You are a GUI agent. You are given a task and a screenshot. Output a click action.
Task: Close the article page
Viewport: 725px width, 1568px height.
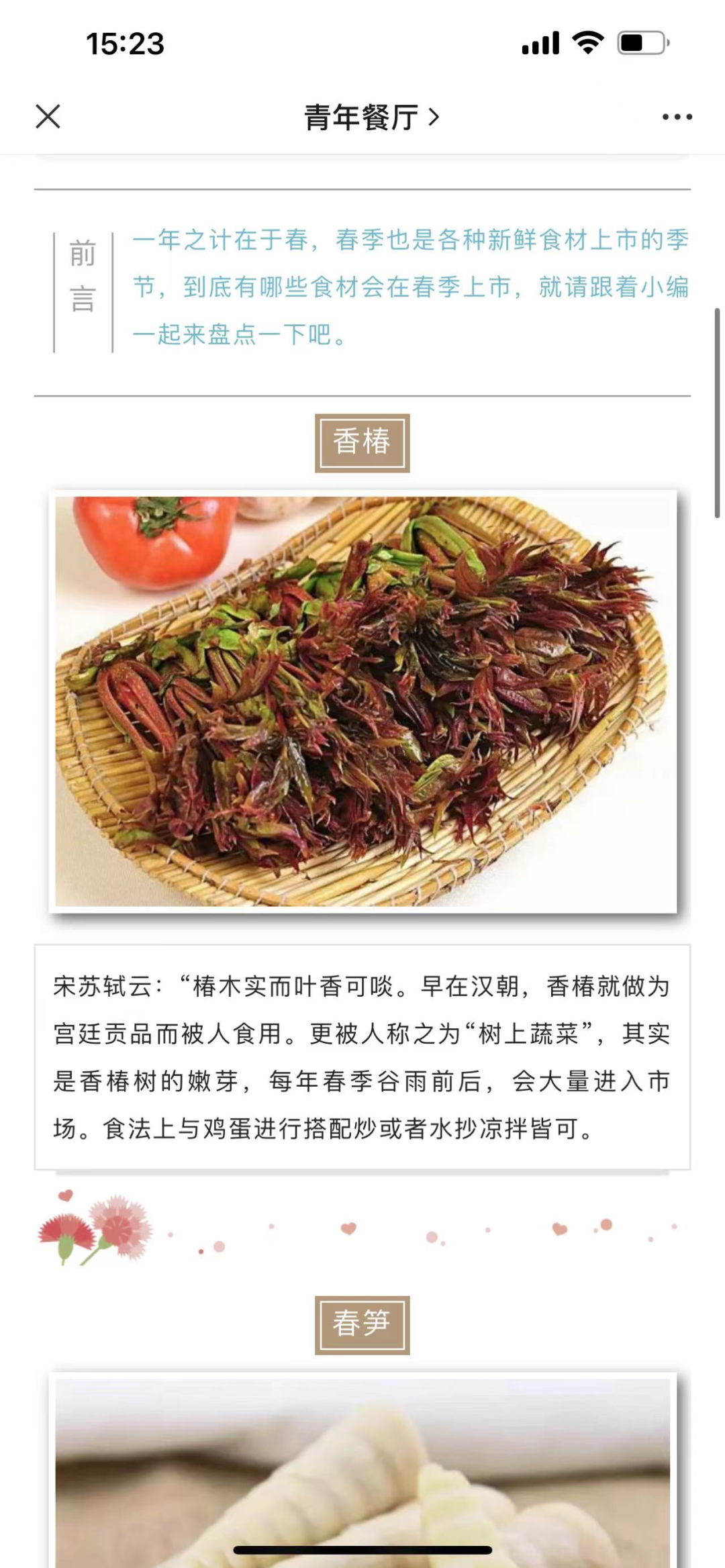48,116
